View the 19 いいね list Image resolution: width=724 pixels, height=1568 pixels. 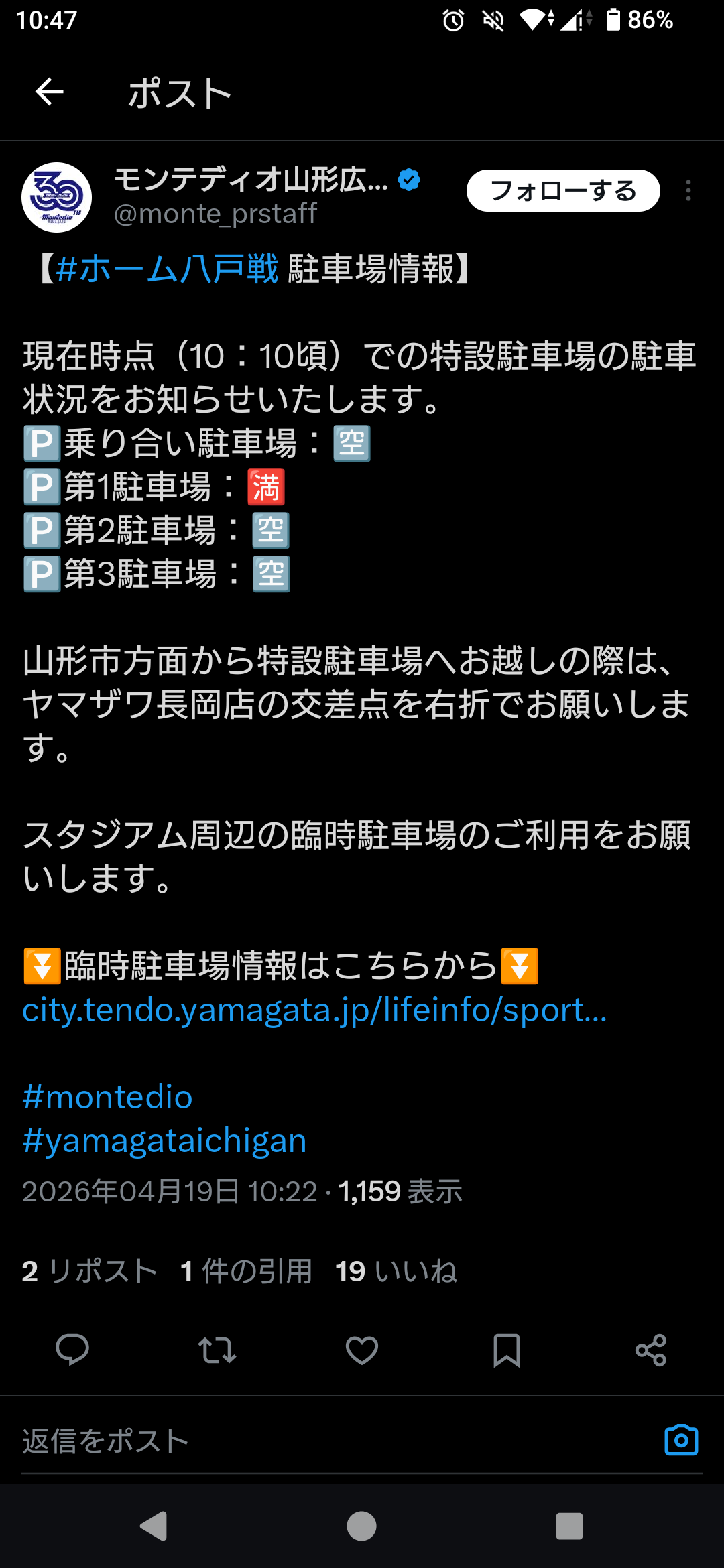396,1271
